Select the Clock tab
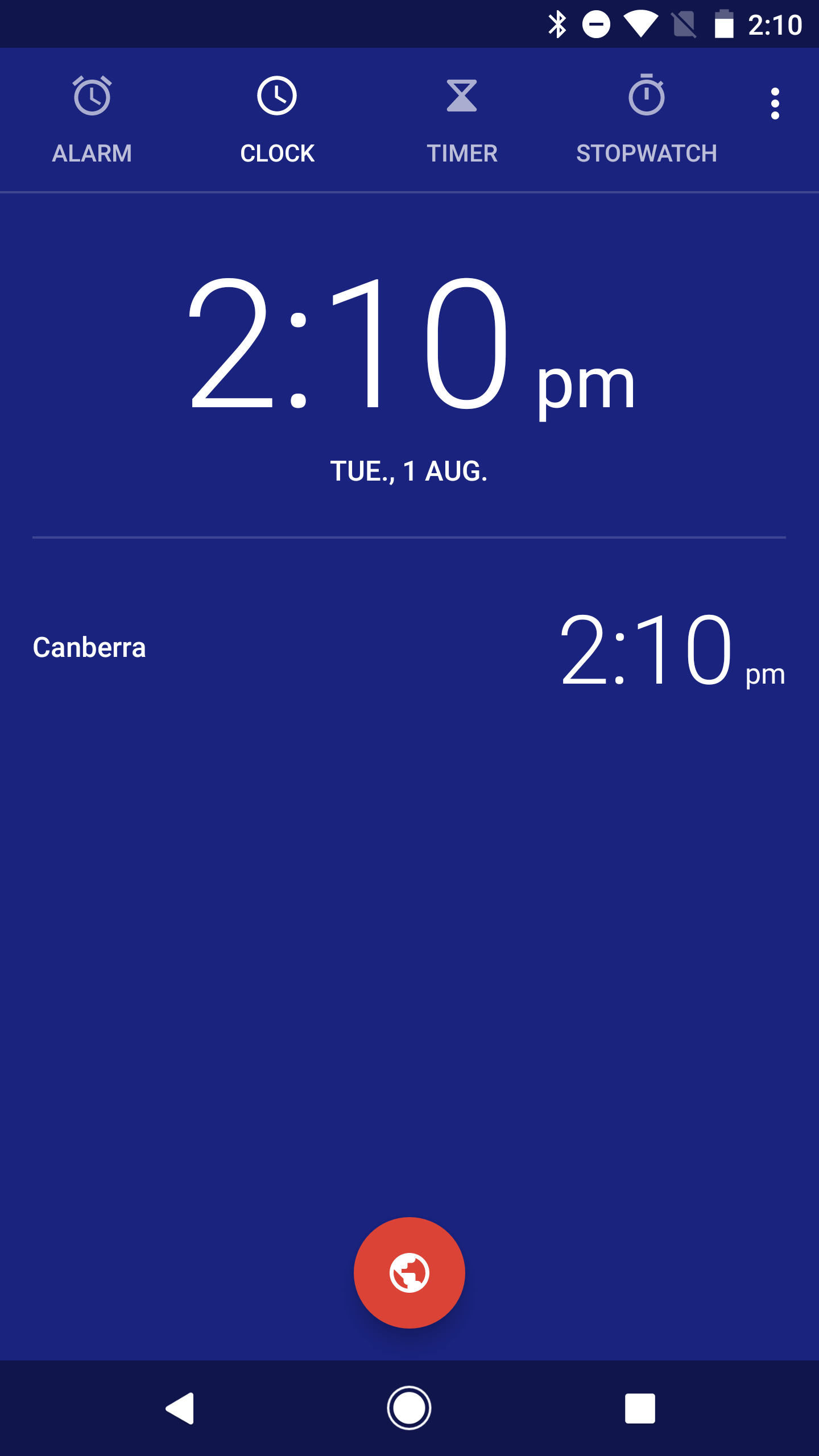The height and width of the screenshot is (1456, 819). pyautogui.click(x=277, y=120)
